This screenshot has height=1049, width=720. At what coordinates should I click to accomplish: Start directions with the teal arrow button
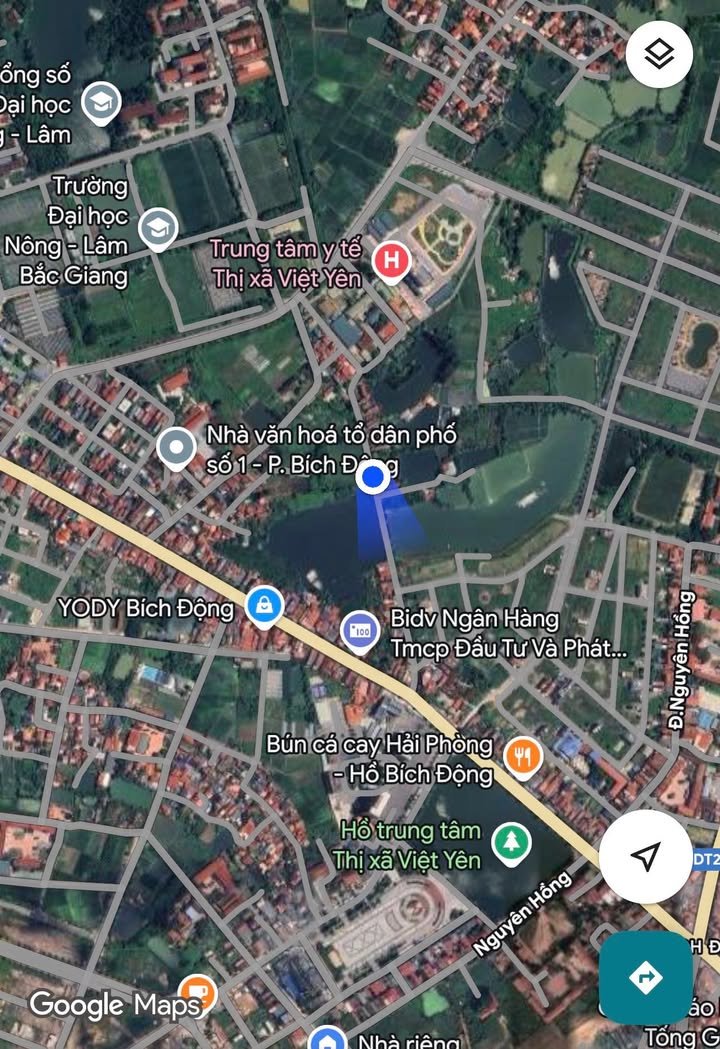[x=645, y=977]
